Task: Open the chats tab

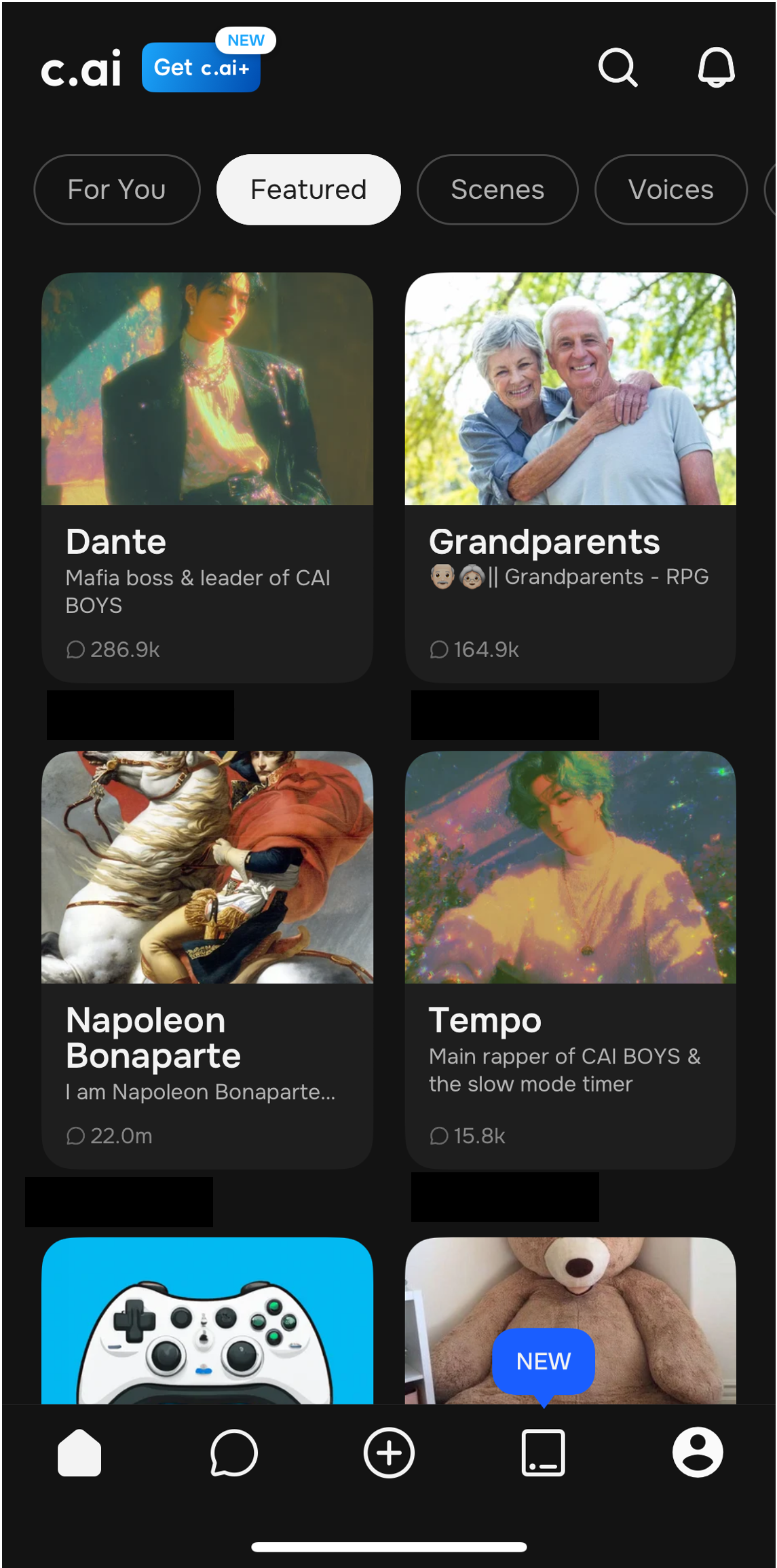Action: point(234,1453)
